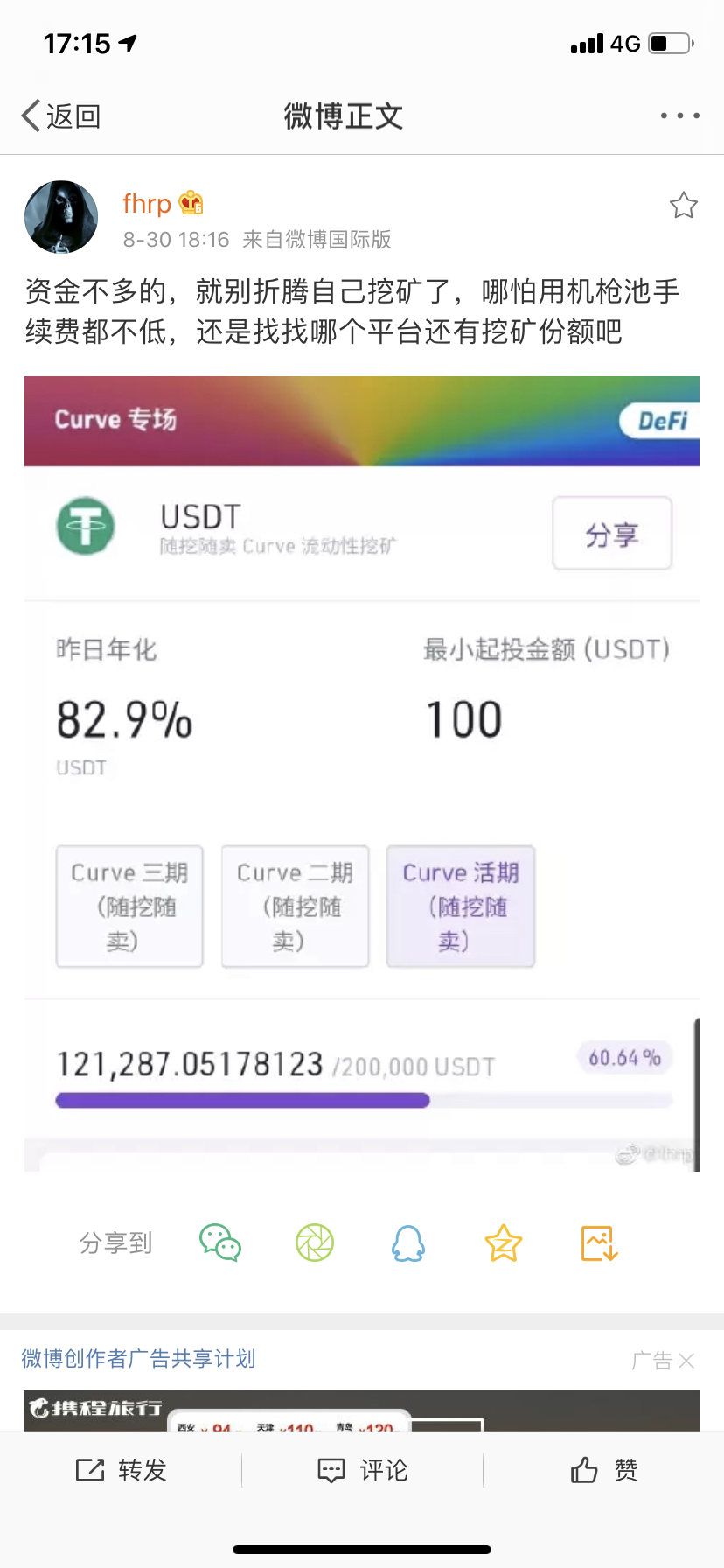
Task: Go back using the 返回 button
Action: tap(61, 115)
